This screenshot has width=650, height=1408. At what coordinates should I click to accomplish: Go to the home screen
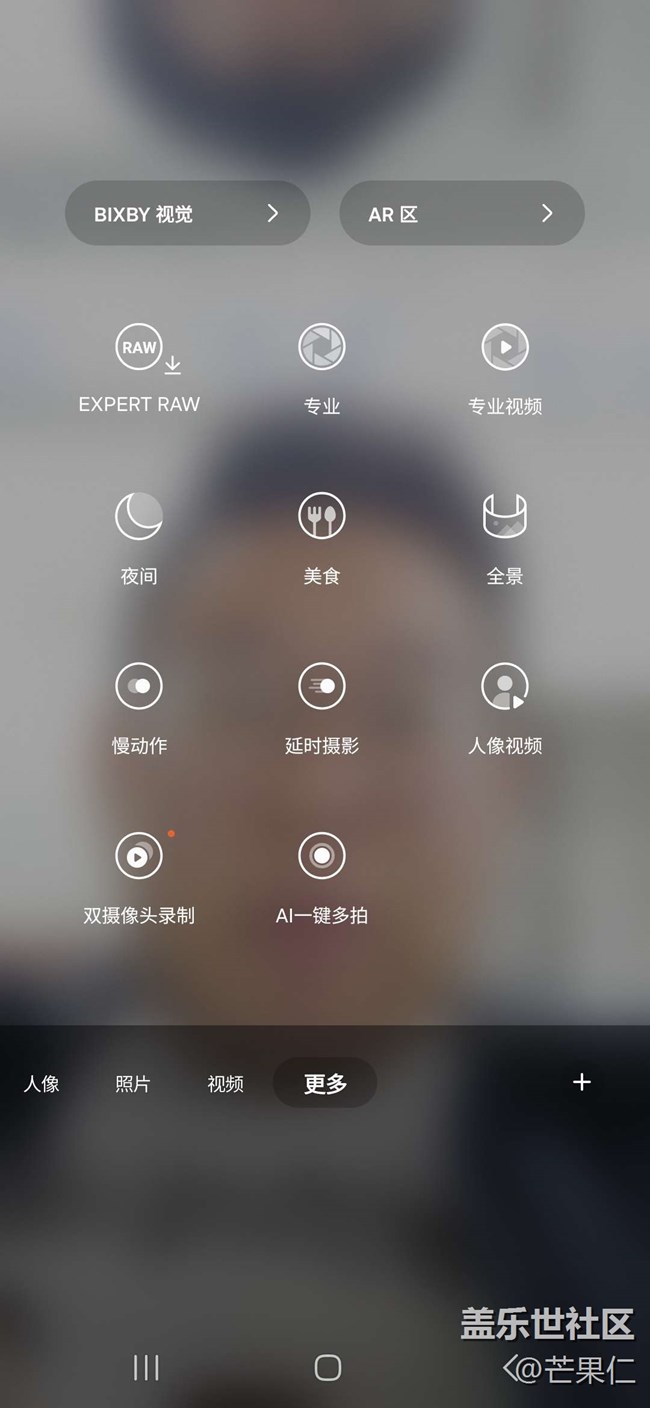(x=328, y=1368)
